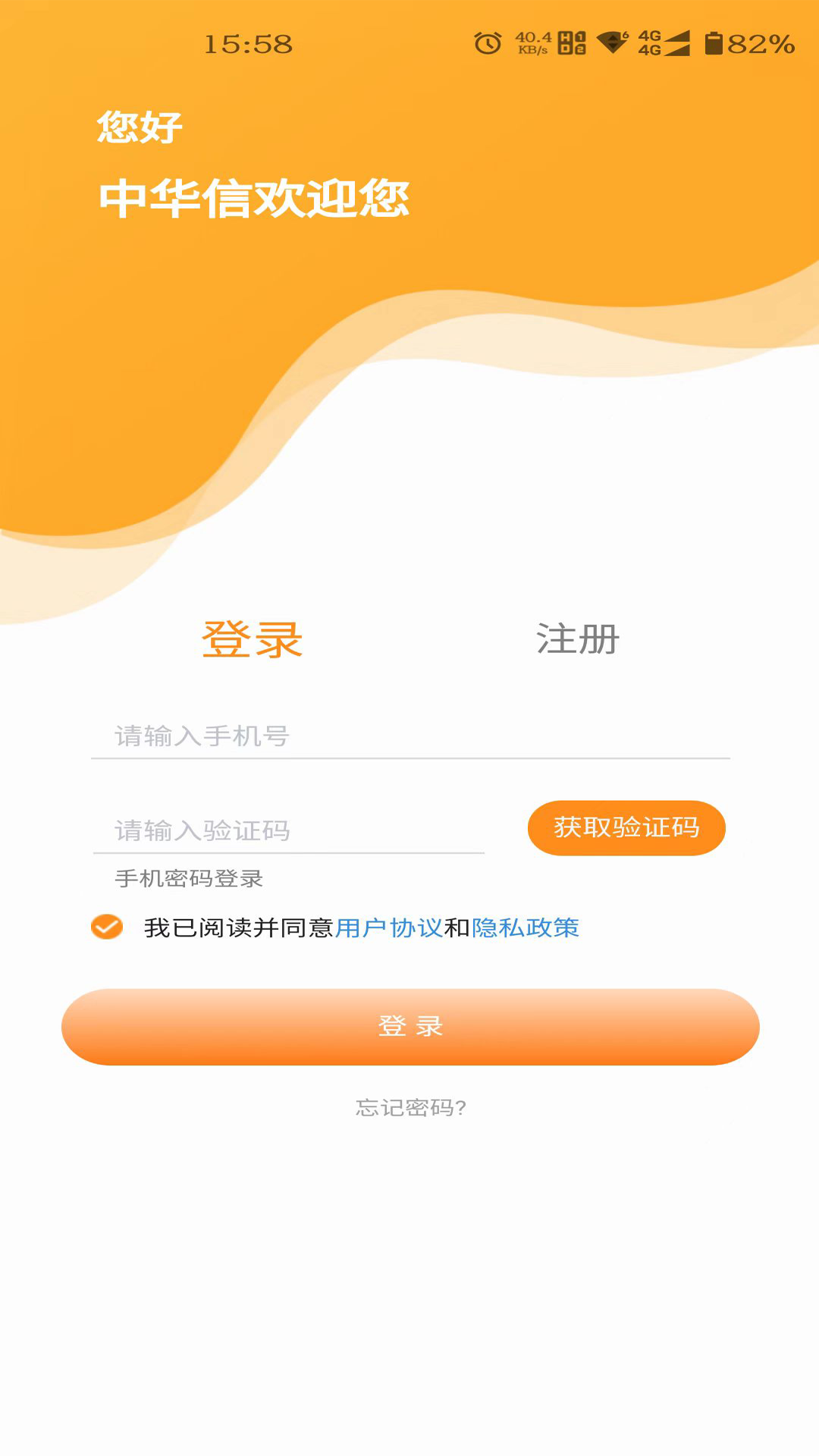Tap the large 登录 submit button
The height and width of the screenshot is (1456, 819).
click(409, 1026)
